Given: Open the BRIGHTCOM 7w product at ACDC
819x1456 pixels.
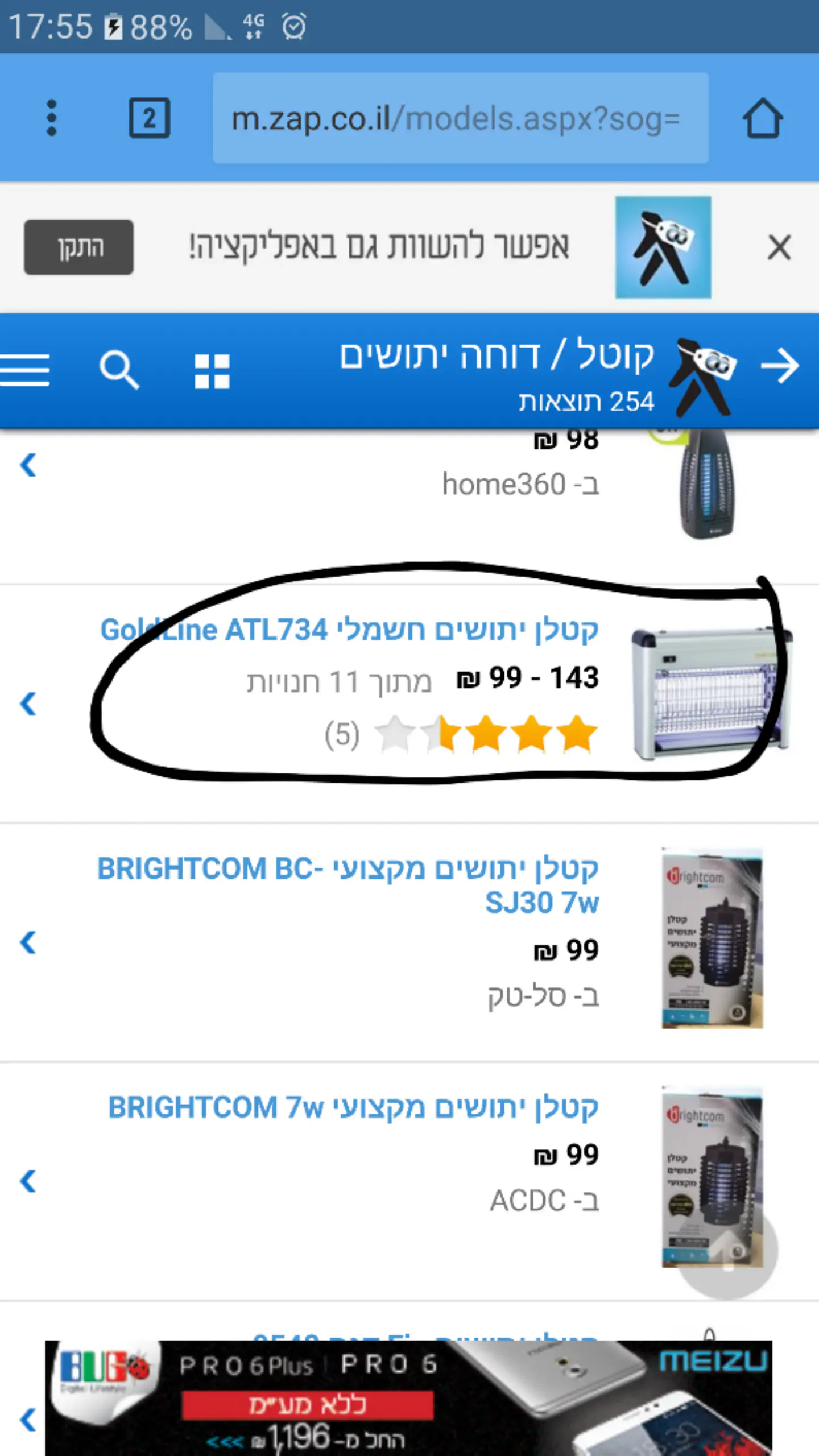Looking at the screenshot, I should tap(353, 1108).
